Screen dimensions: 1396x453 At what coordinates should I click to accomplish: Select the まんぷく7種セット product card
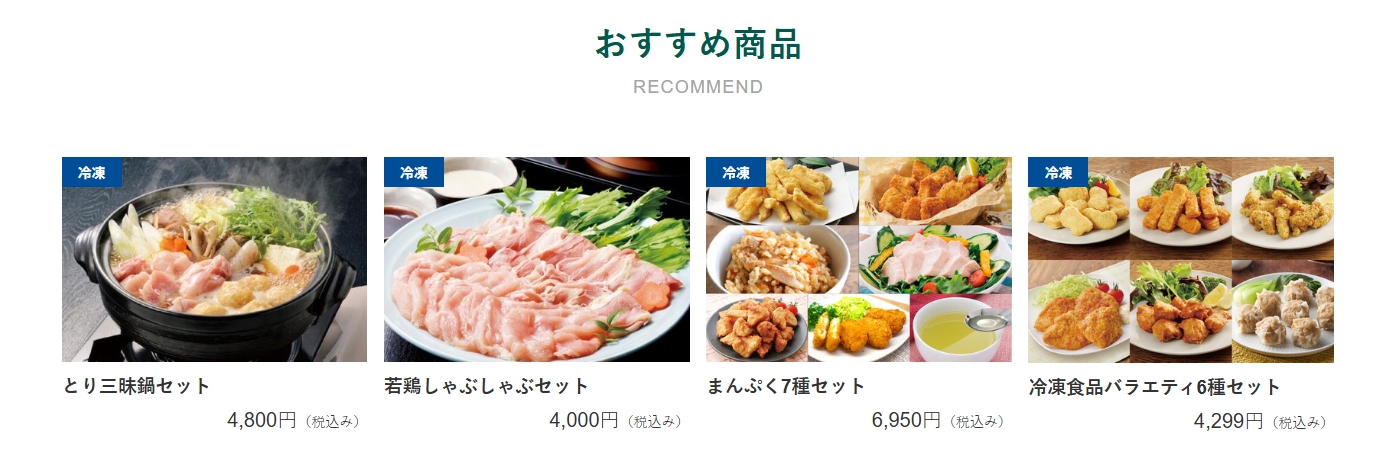point(858,260)
